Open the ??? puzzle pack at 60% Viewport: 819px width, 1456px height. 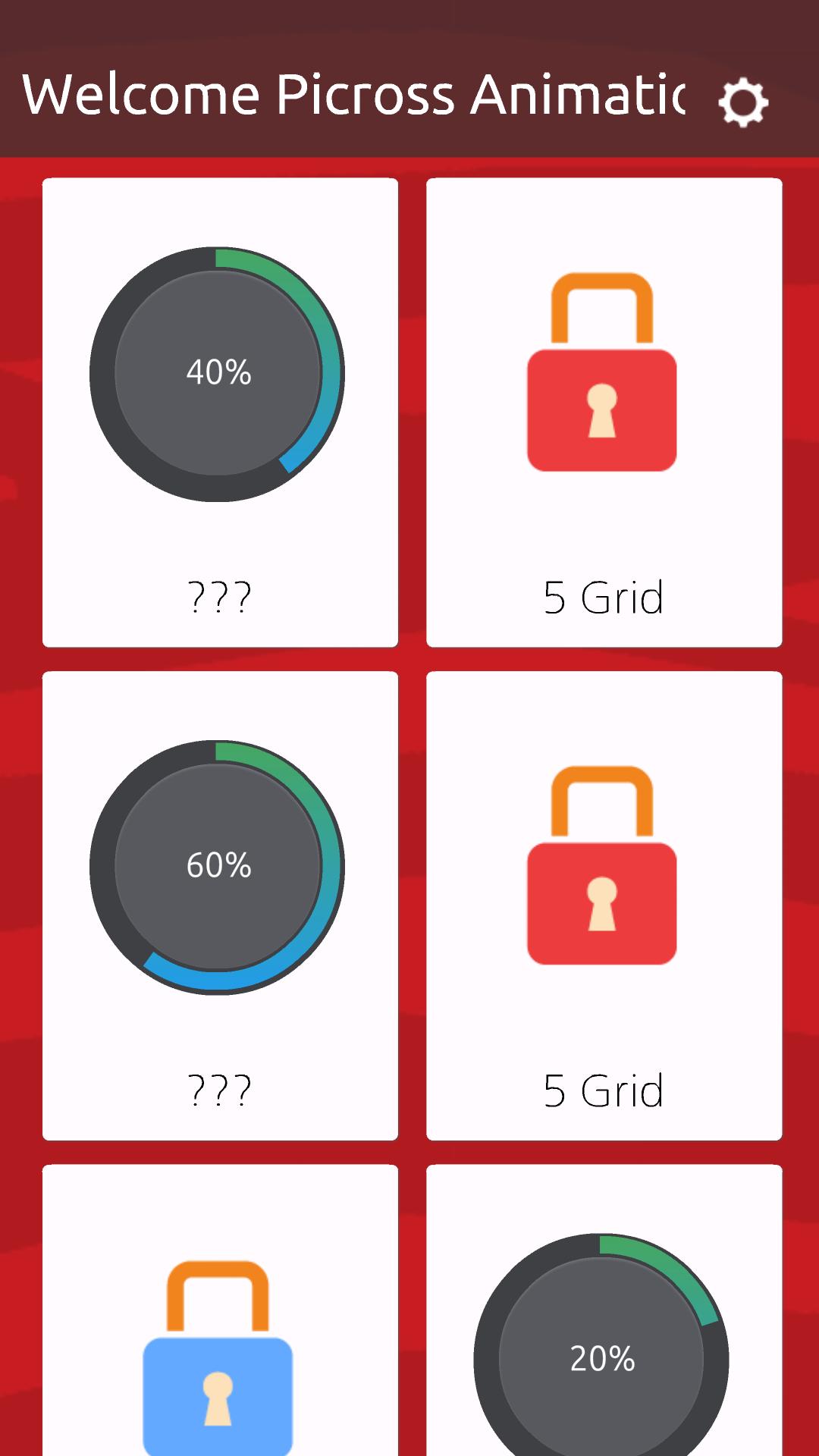tap(220, 905)
